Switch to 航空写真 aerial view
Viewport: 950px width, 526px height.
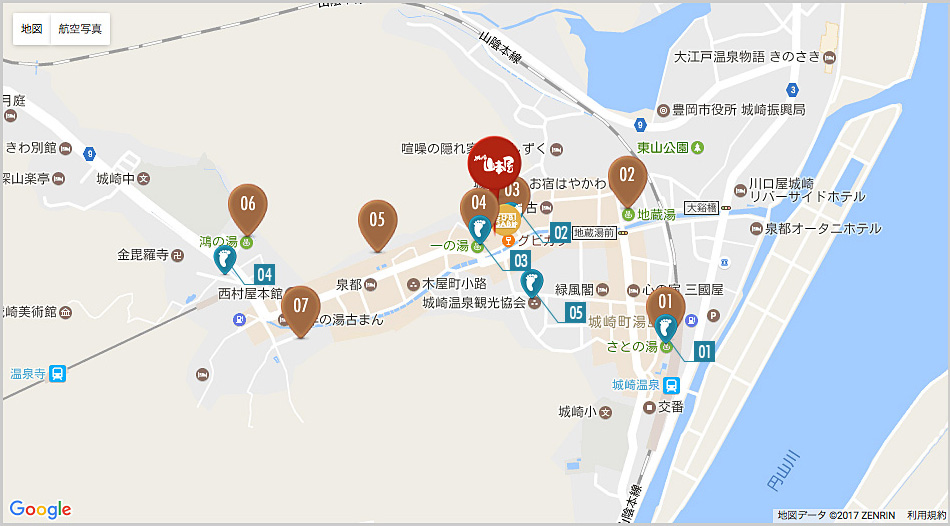pyautogui.click(x=80, y=29)
